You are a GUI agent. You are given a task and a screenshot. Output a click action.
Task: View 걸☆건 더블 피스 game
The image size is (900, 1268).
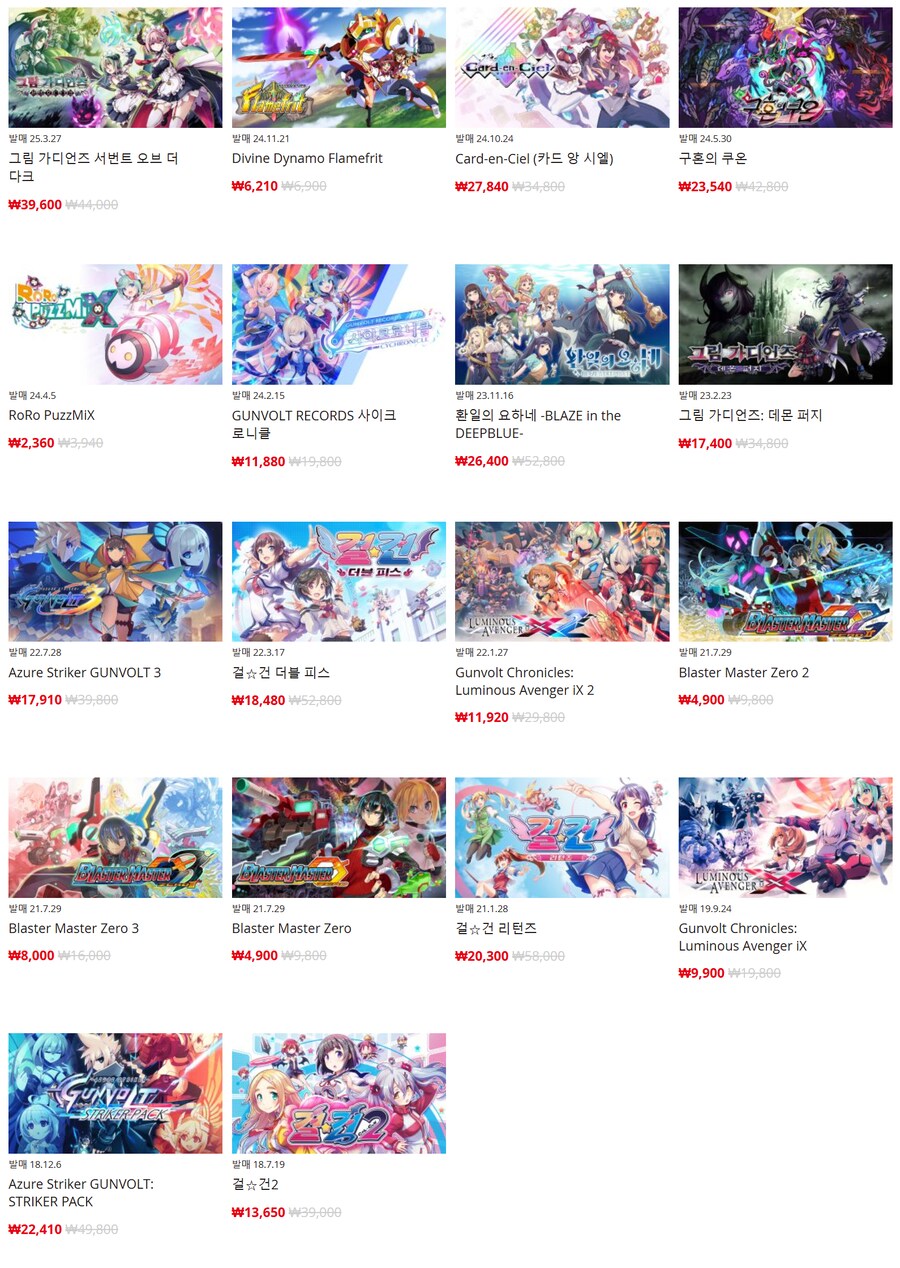(338, 581)
